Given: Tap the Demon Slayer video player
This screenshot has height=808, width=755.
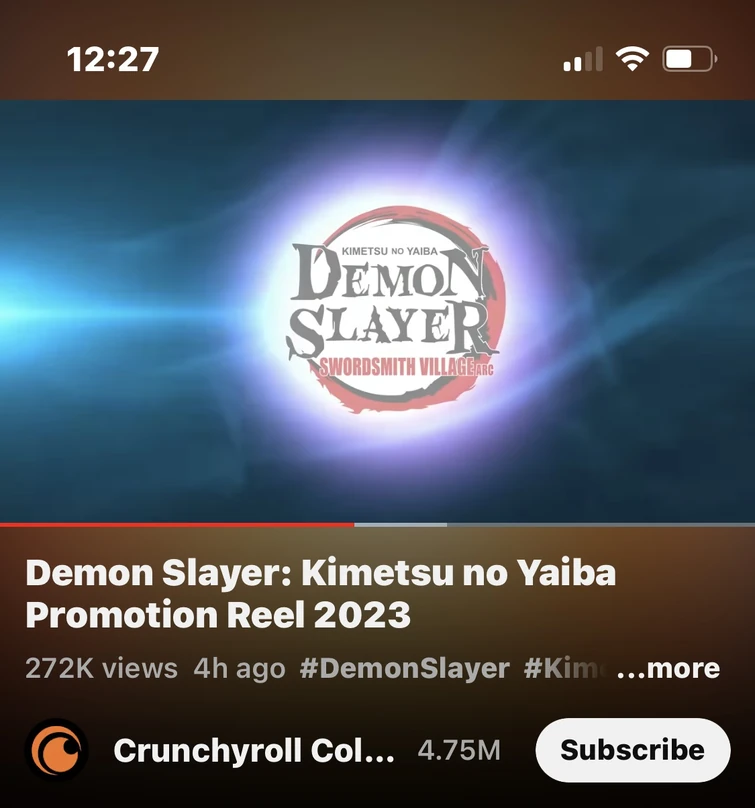Looking at the screenshot, I should click(377, 310).
